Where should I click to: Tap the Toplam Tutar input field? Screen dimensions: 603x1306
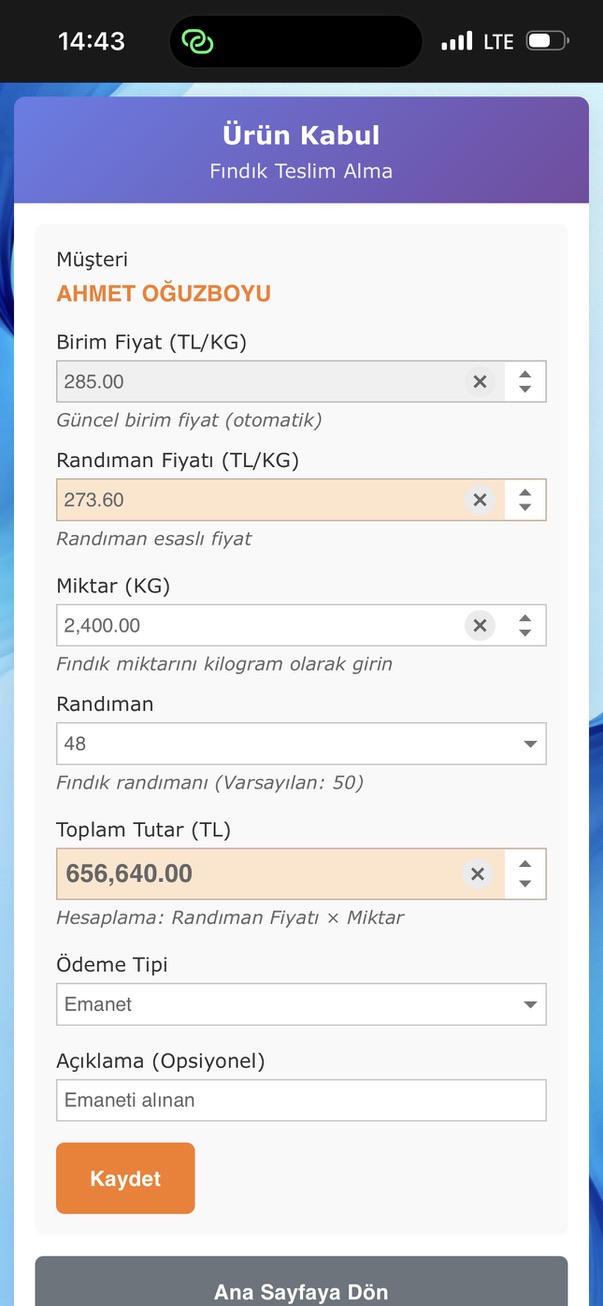pos(301,874)
